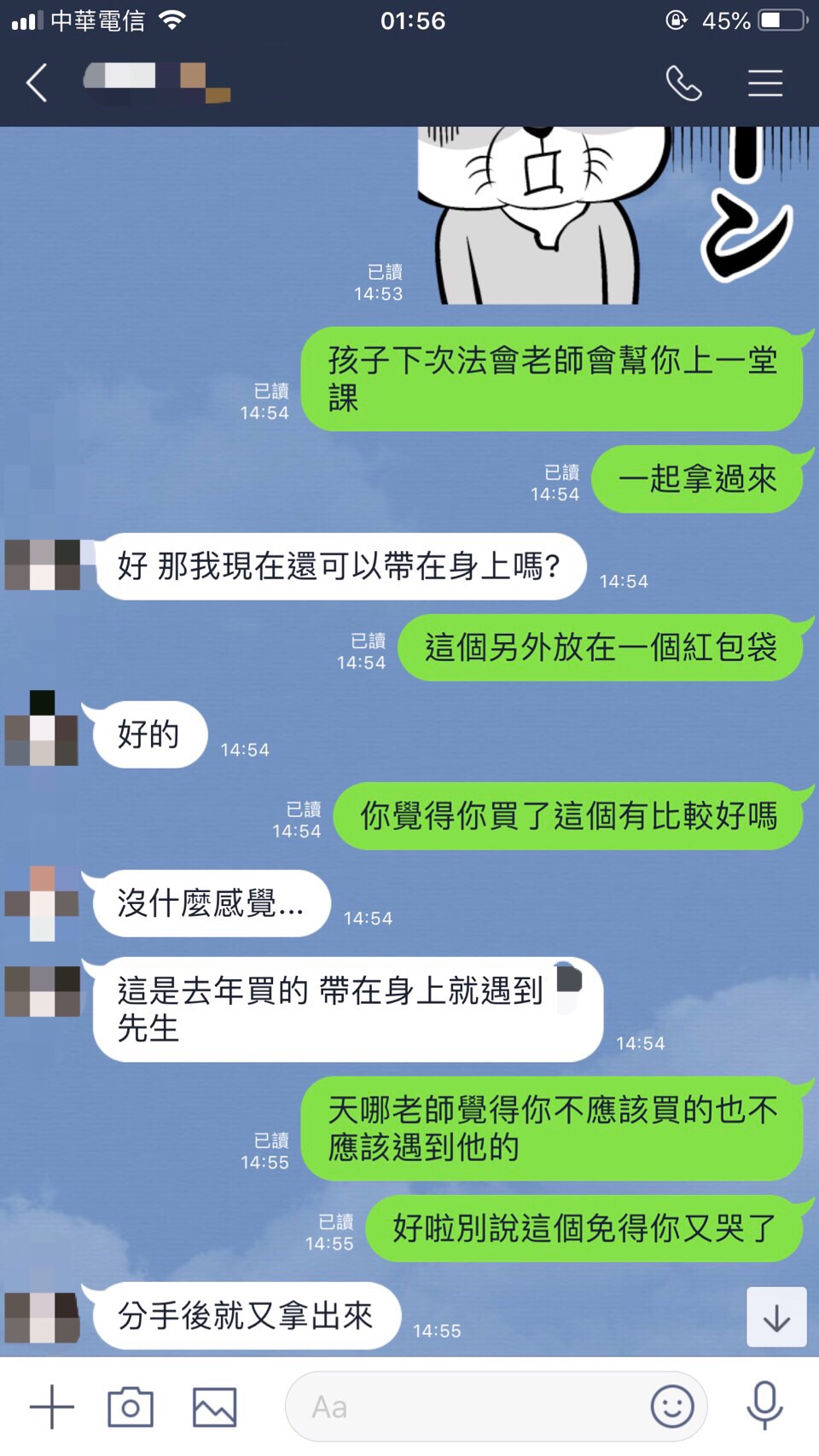Open avatar beside the 好的 message
Image resolution: width=819 pixels, height=1456 pixels.
point(42,729)
